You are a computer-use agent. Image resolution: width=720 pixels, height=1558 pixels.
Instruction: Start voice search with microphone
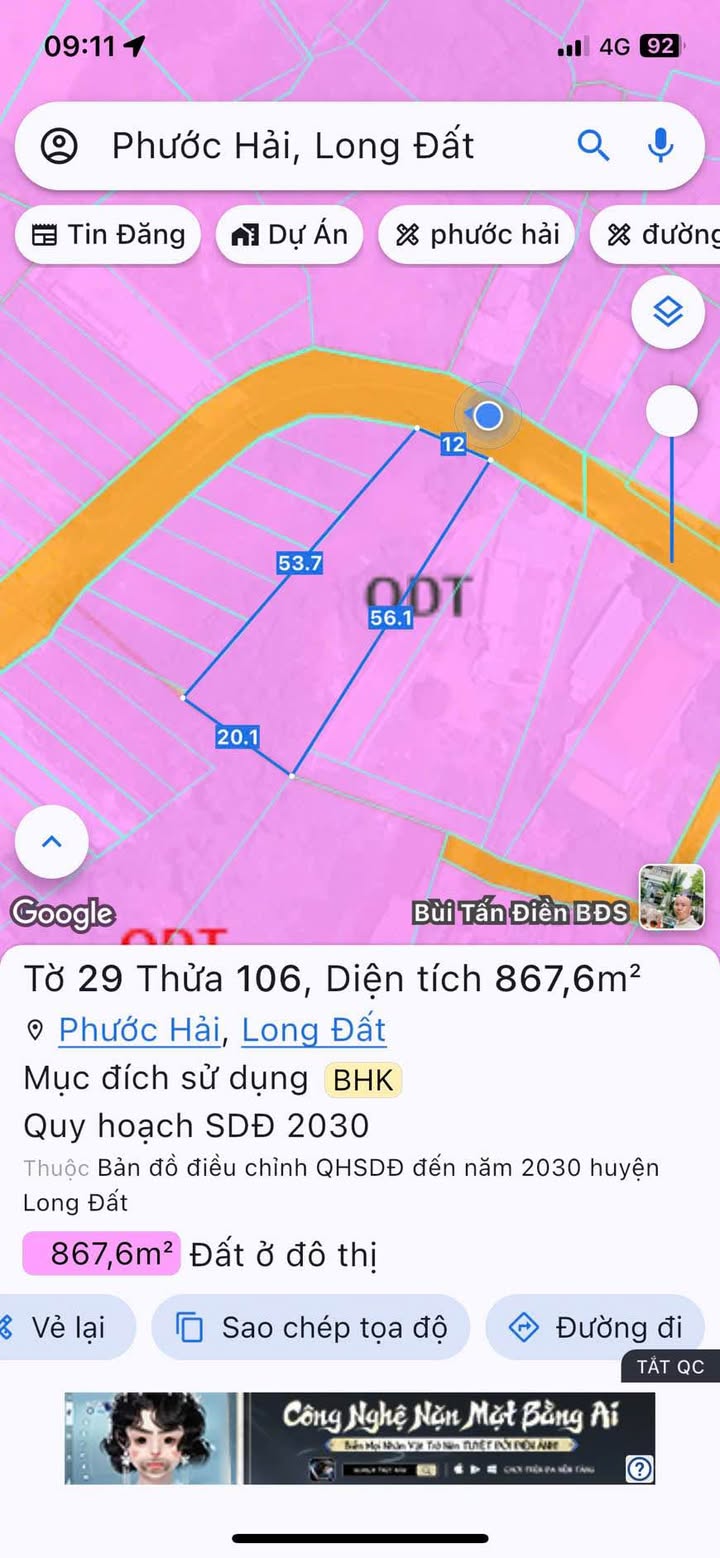point(660,147)
